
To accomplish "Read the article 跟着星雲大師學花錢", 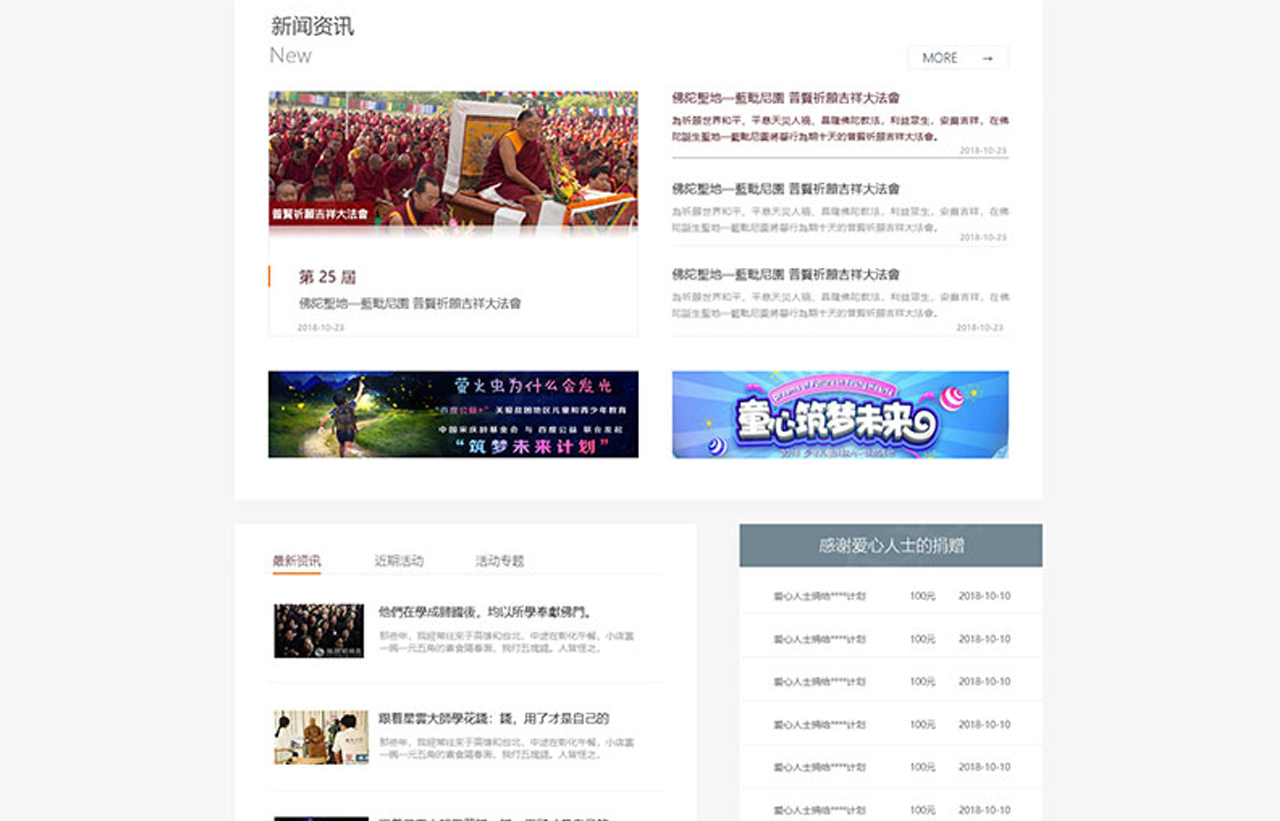I will point(493,718).
